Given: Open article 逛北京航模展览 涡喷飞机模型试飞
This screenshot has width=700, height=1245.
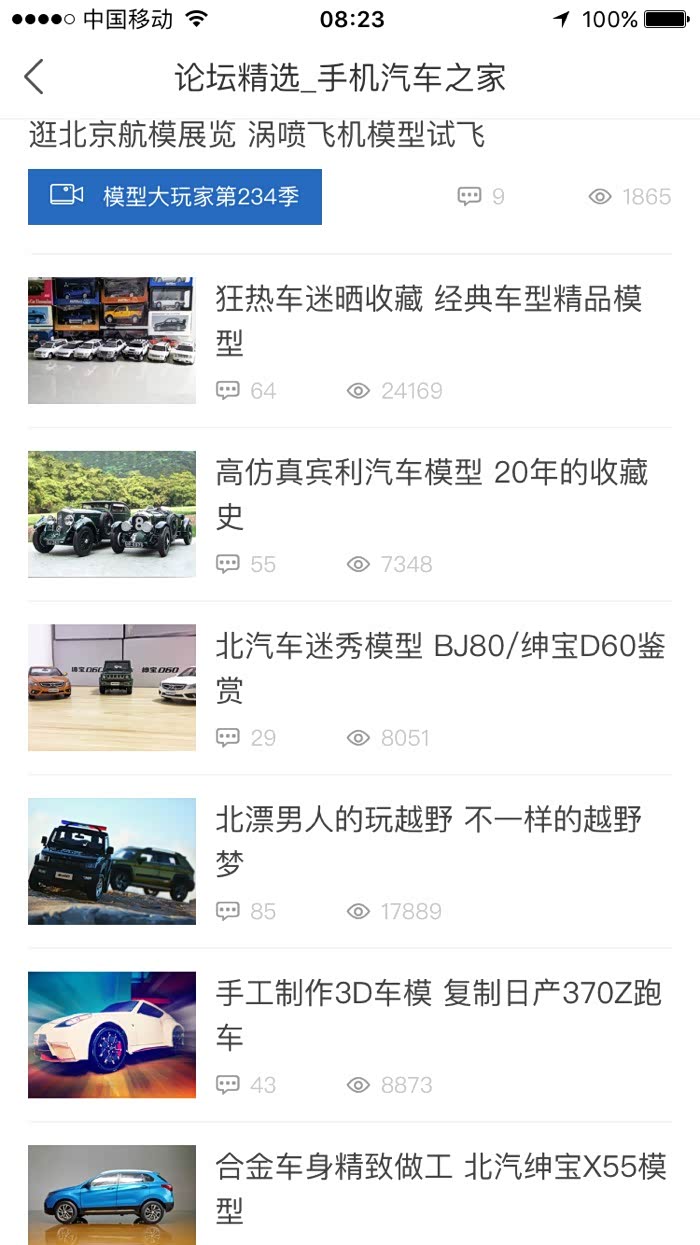Looking at the screenshot, I should click(x=257, y=135).
